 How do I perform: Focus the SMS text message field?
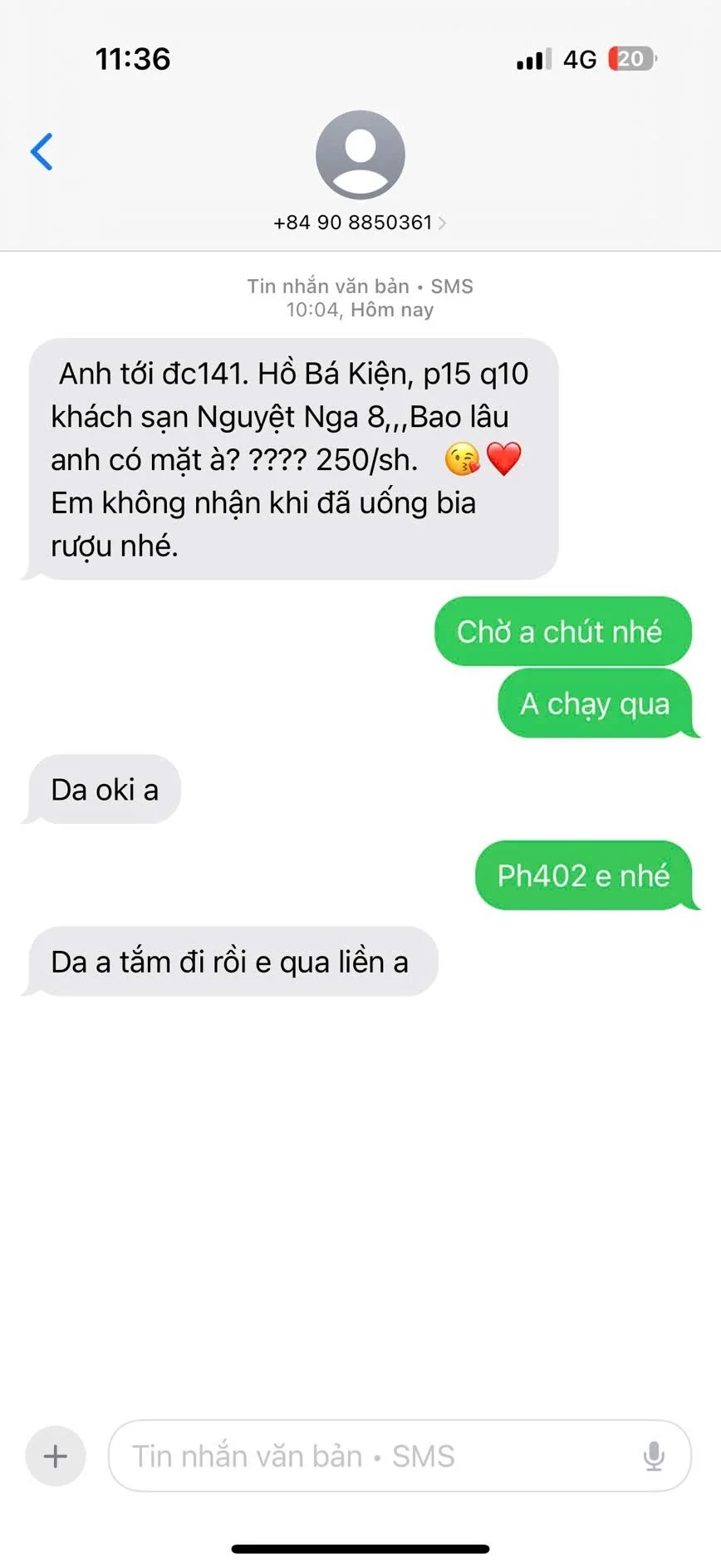pyautogui.click(x=374, y=1456)
